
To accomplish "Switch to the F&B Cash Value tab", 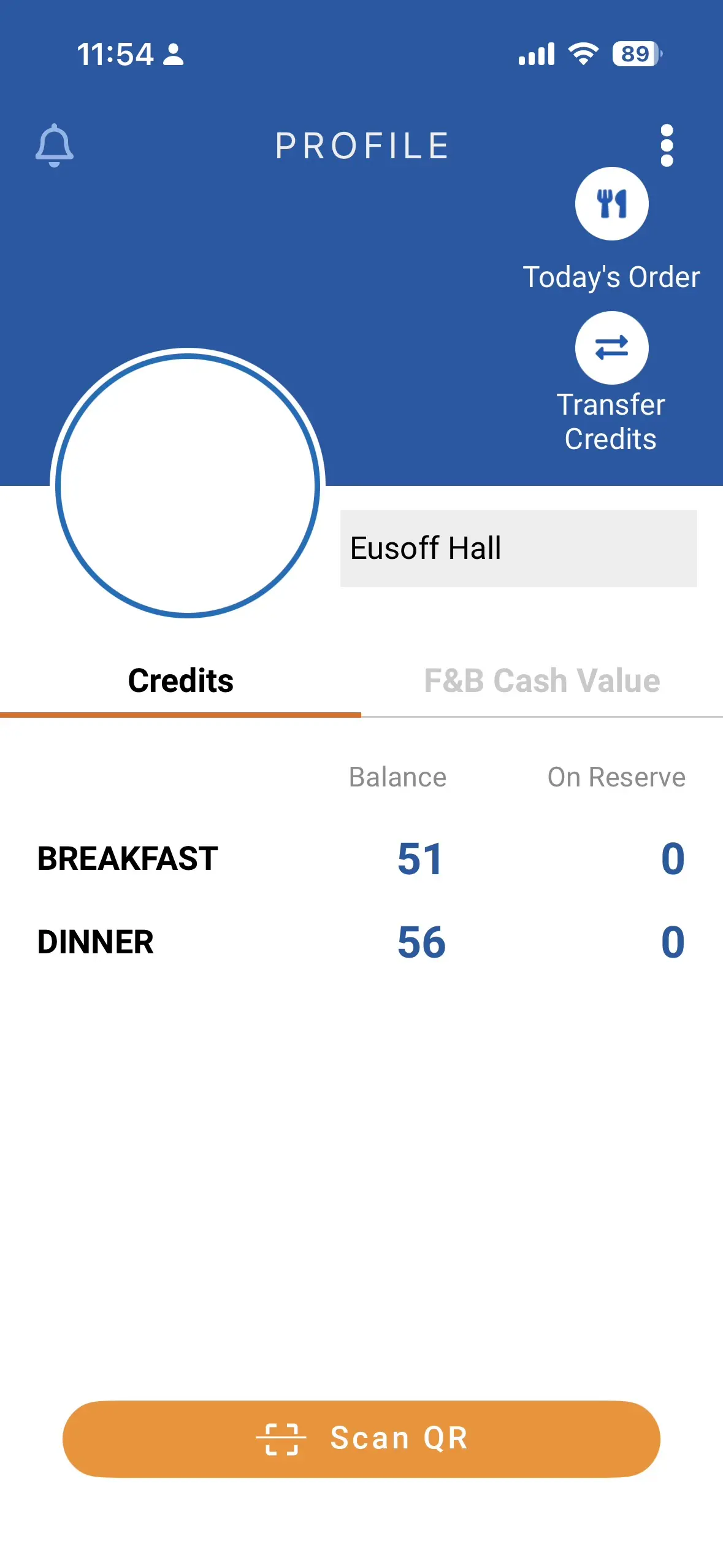I will 542,681.
